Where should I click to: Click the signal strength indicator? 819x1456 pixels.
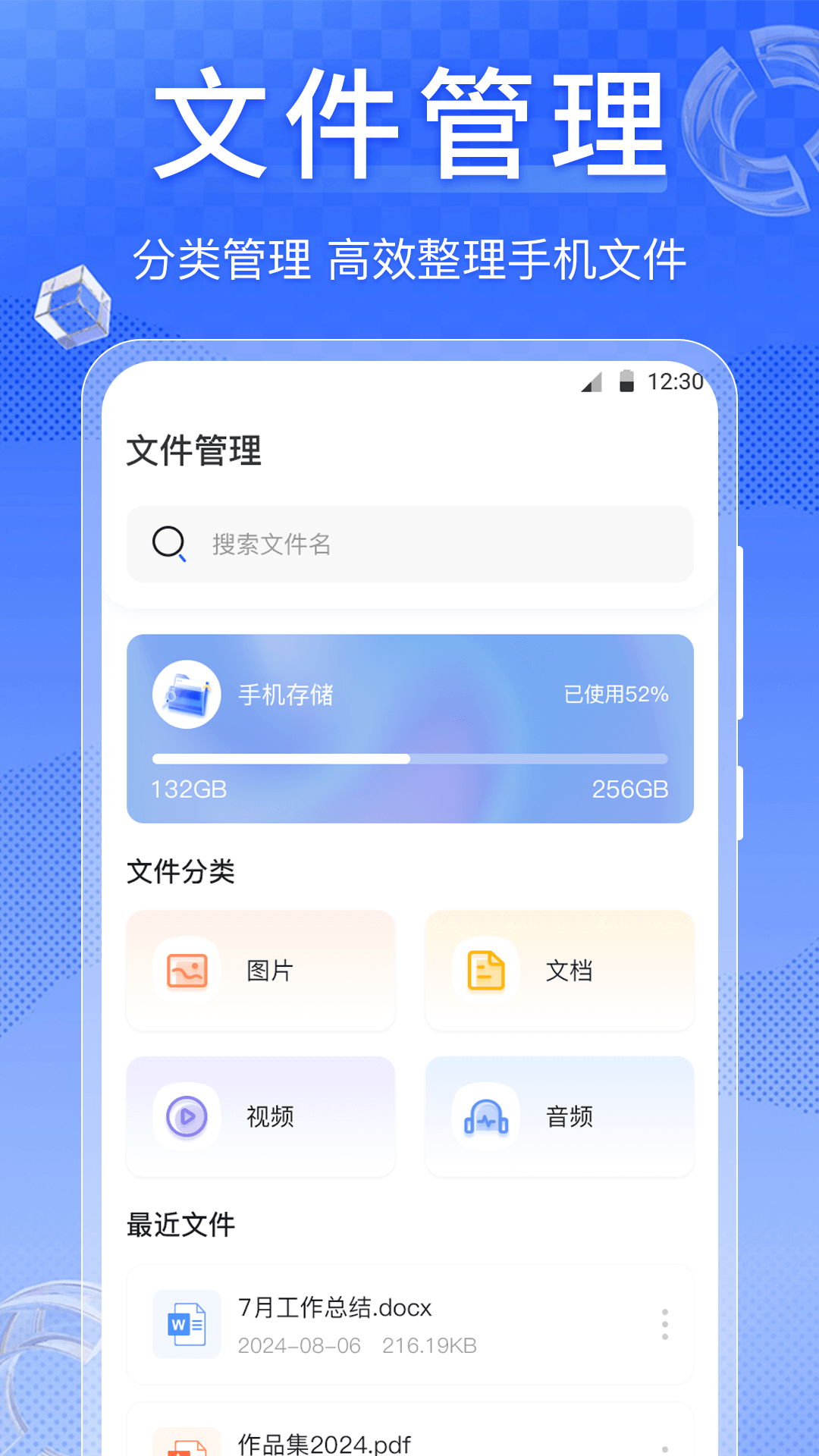[591, 384]
